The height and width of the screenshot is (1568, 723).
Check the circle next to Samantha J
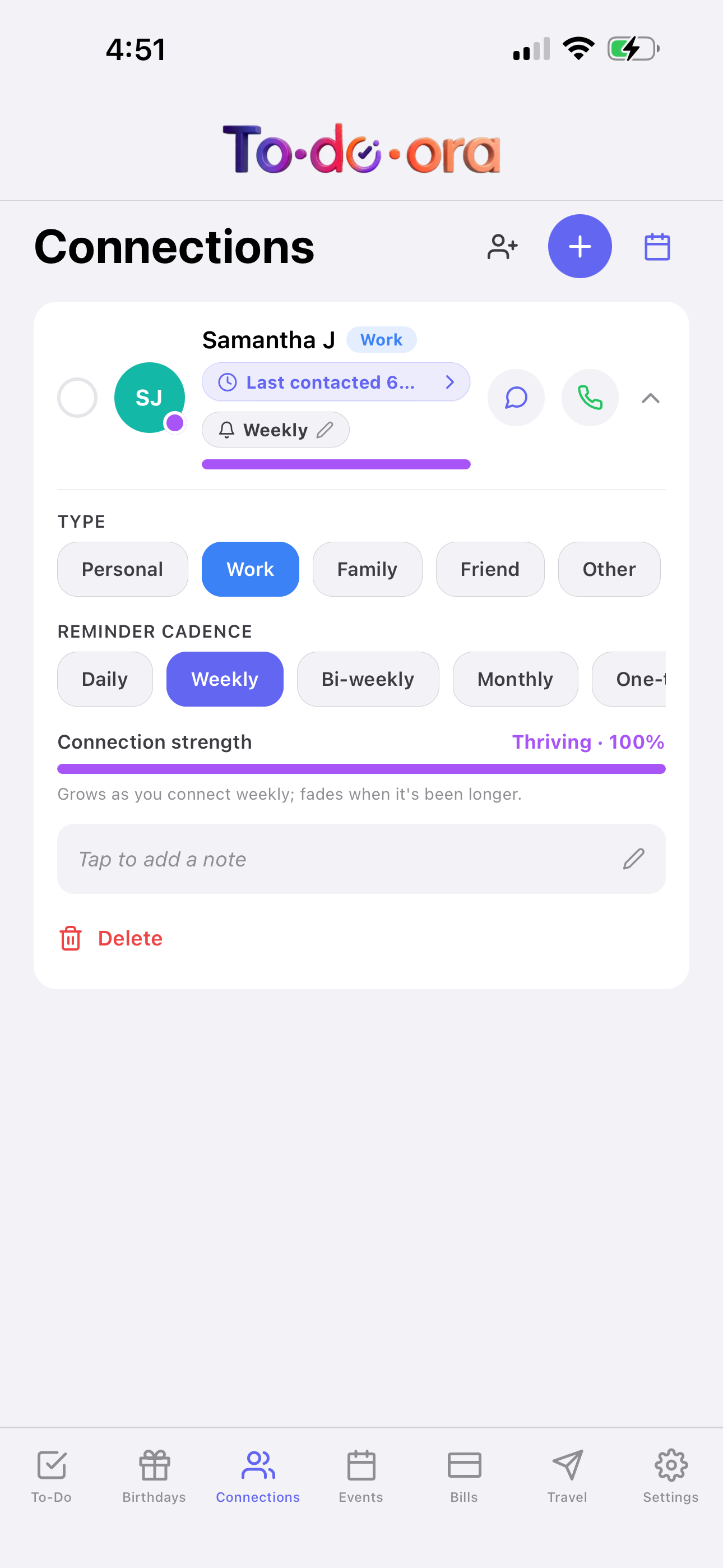click(x=77, y=398)
